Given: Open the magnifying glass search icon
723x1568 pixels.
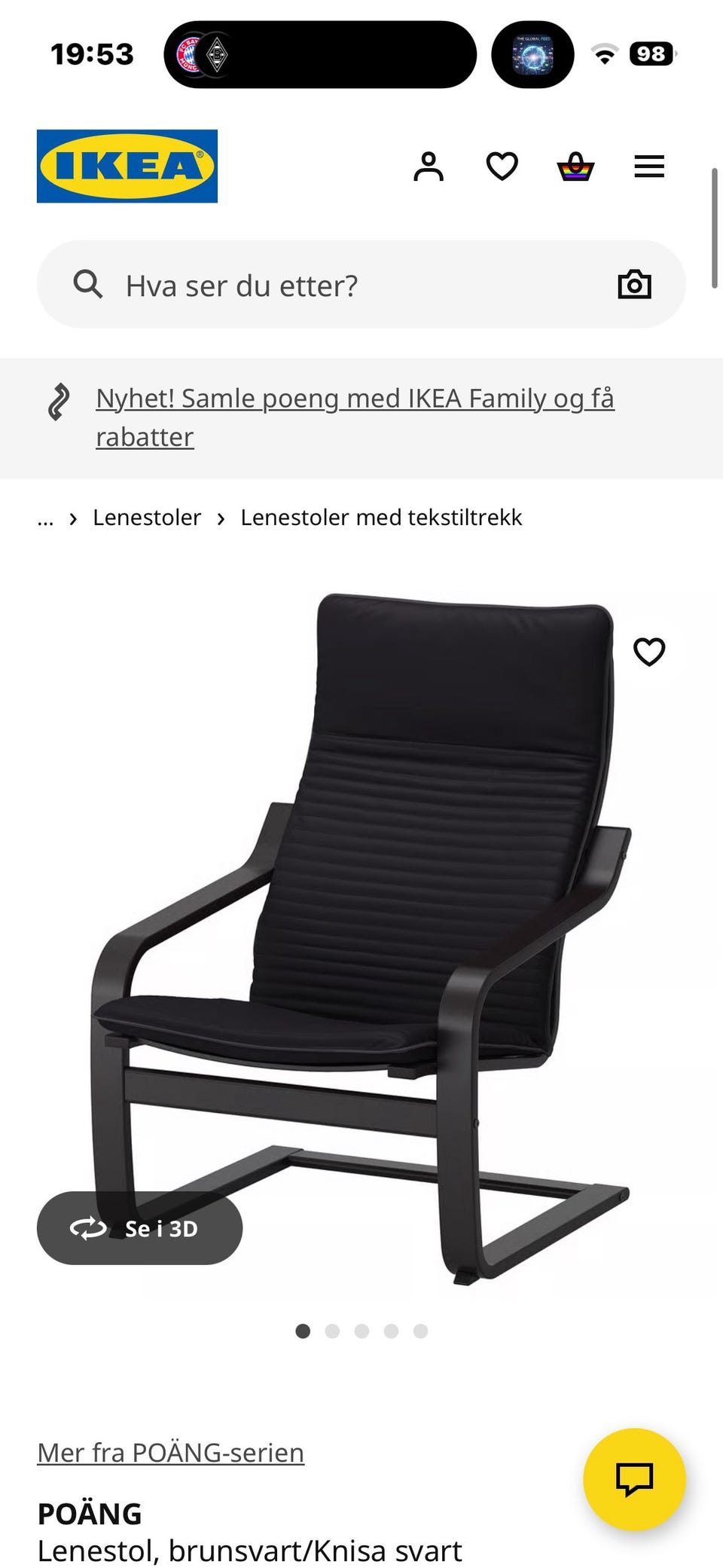Looking at the screenshot, I should (90, 284).
